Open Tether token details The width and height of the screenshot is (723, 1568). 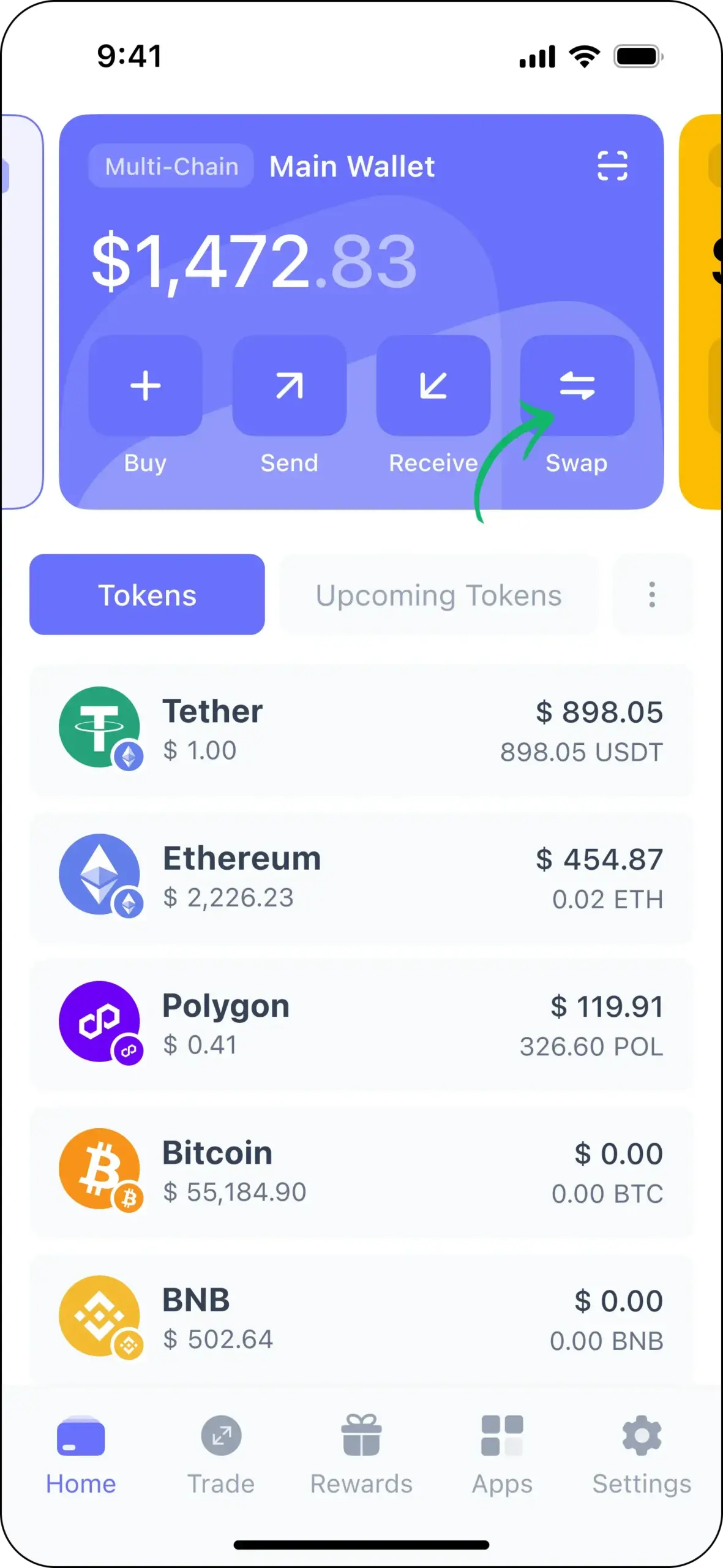point(361,730)
